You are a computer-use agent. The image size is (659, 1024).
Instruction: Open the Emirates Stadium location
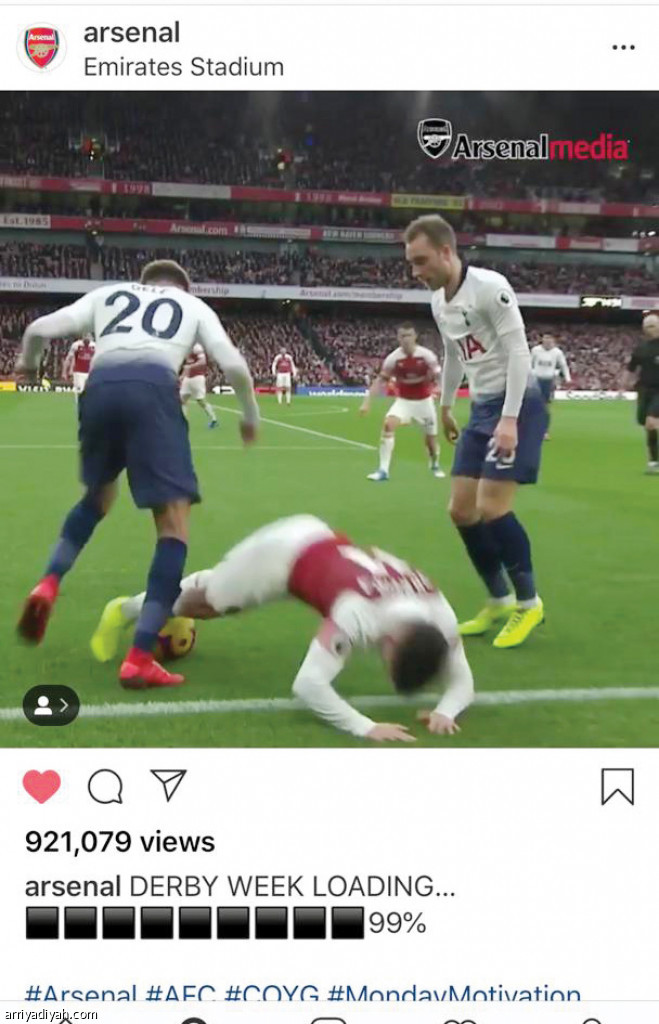tap(183, 67)
